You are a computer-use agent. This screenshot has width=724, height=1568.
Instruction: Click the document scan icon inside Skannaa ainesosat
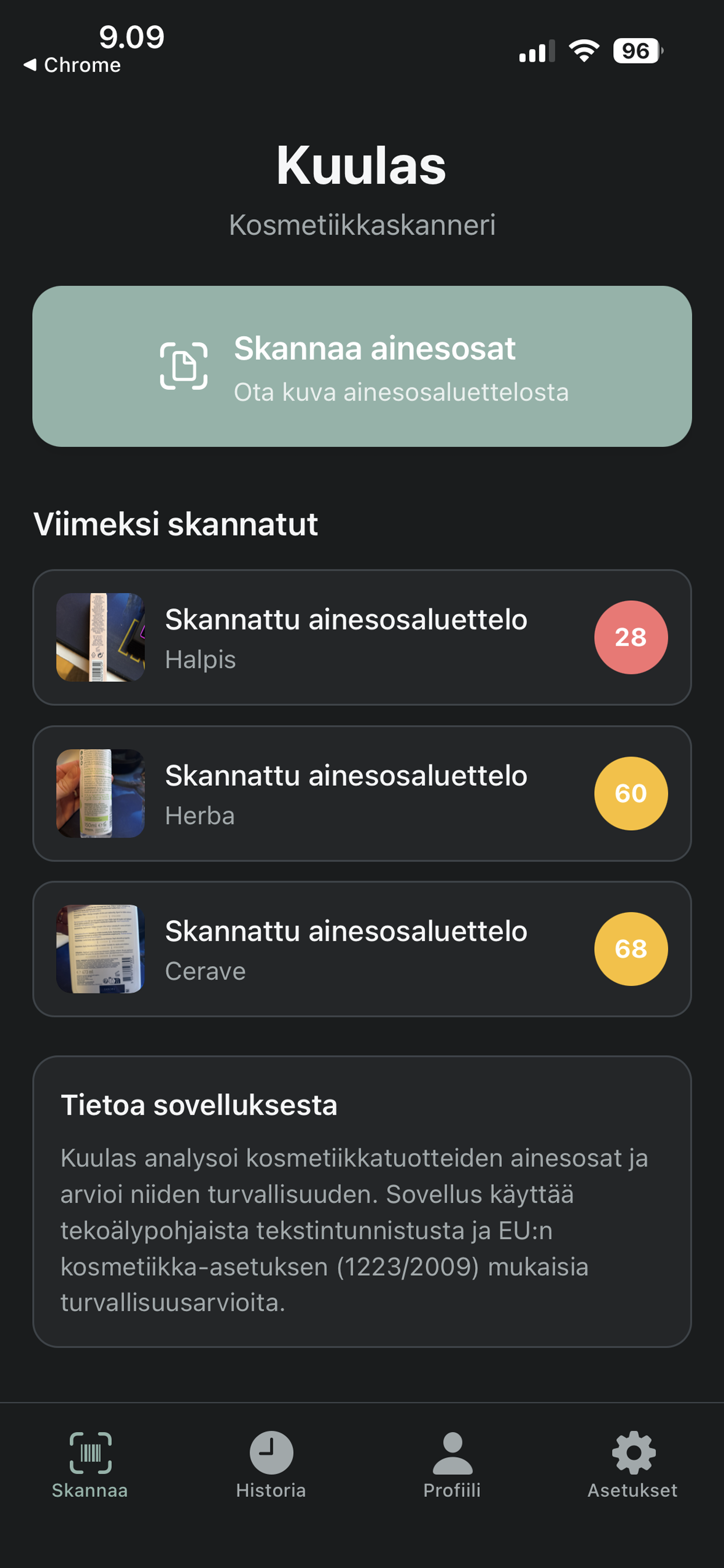pyautogui.click(x=184, y=366)
